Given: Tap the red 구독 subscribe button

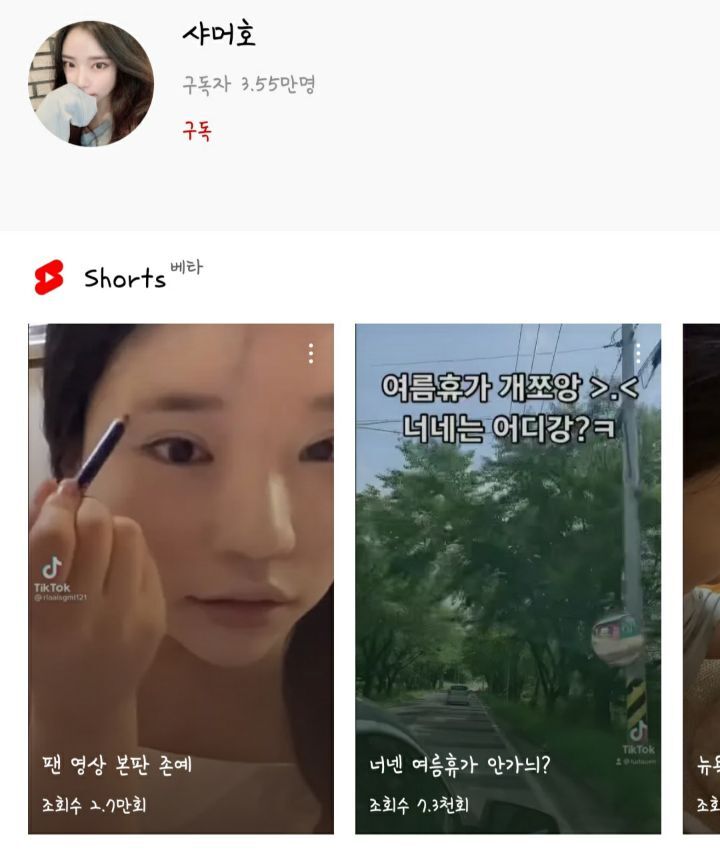Looking at the screenshot, I should coord(197,131).
